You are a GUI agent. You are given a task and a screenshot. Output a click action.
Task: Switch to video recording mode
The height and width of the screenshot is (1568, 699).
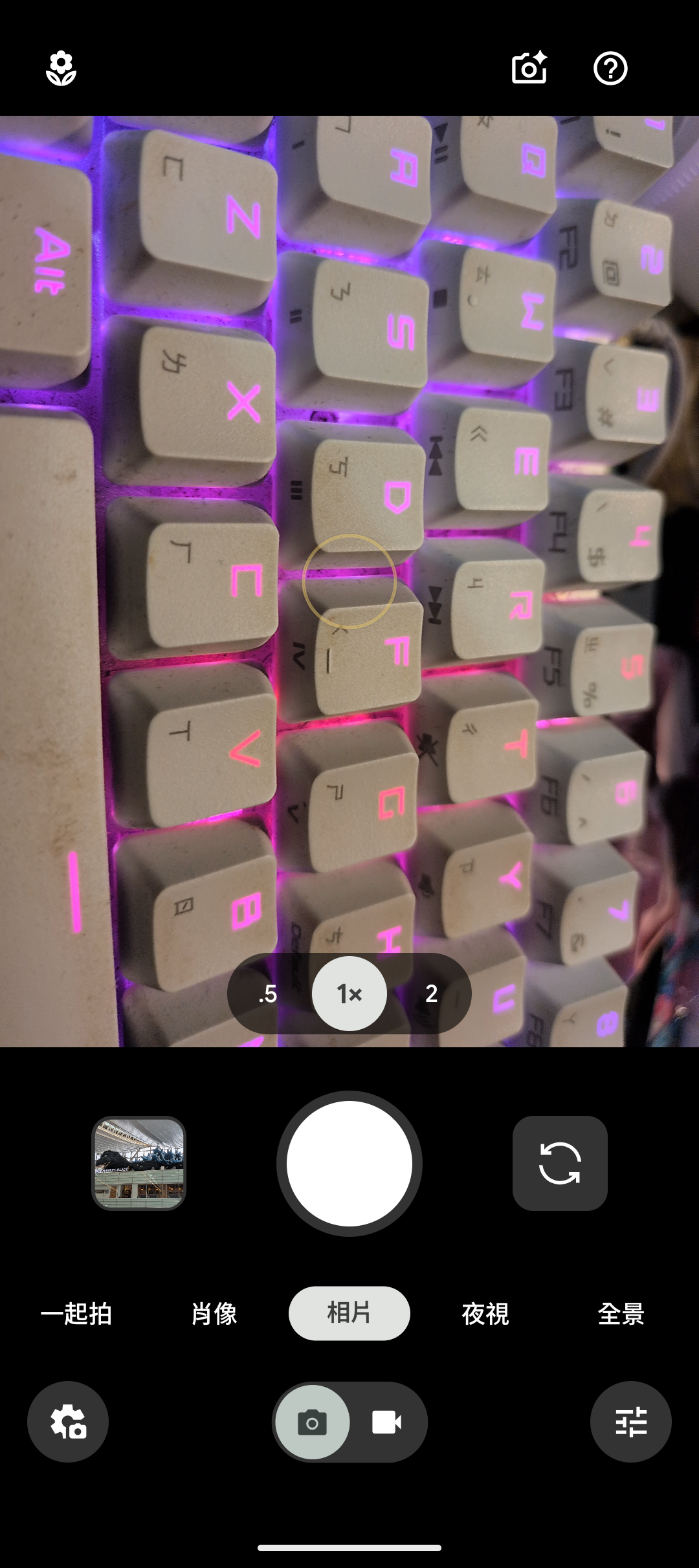coord(387,1422)
